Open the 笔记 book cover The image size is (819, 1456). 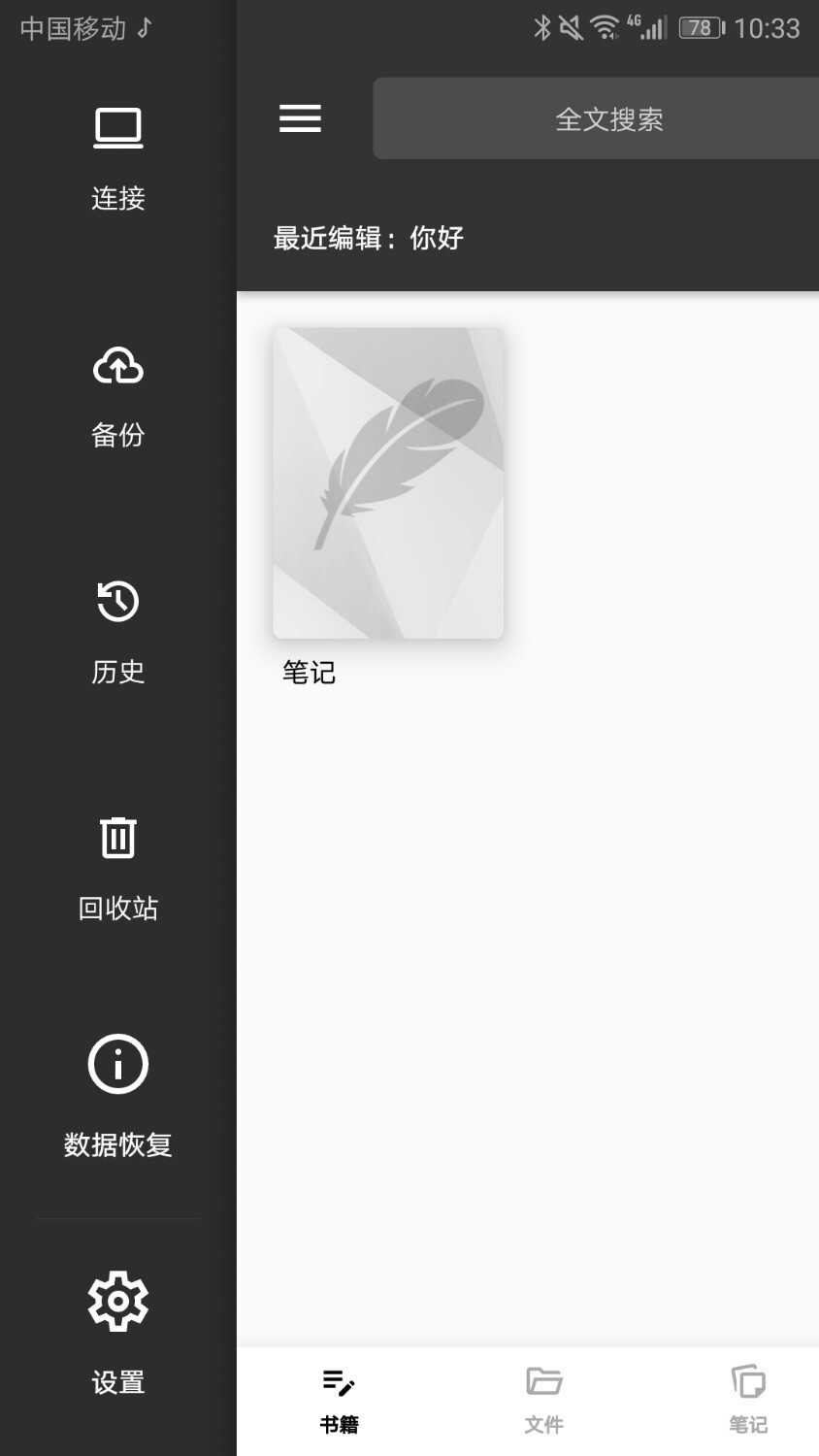388,483
